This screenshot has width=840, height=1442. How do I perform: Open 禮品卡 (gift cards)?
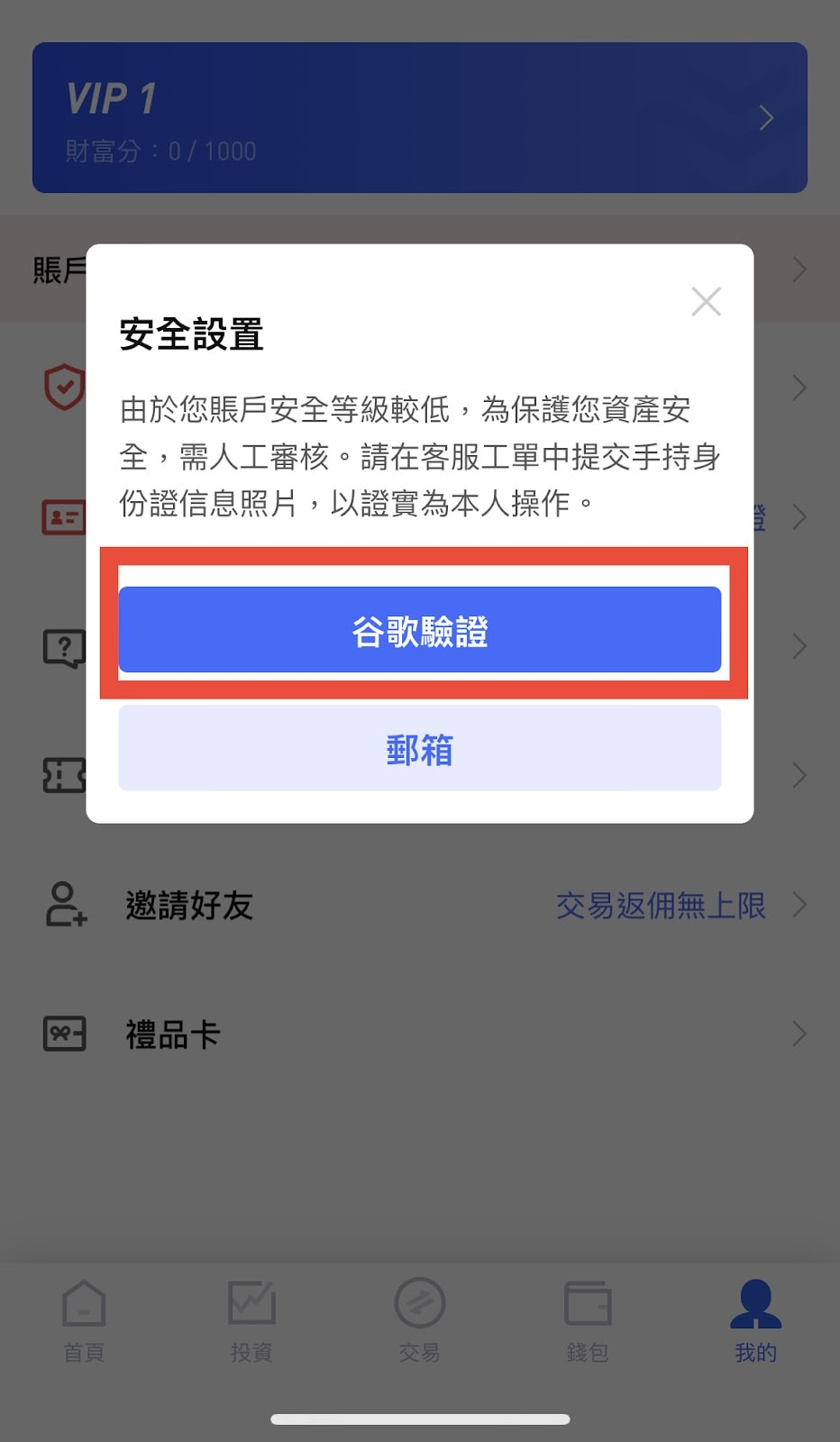point(420,1034)
